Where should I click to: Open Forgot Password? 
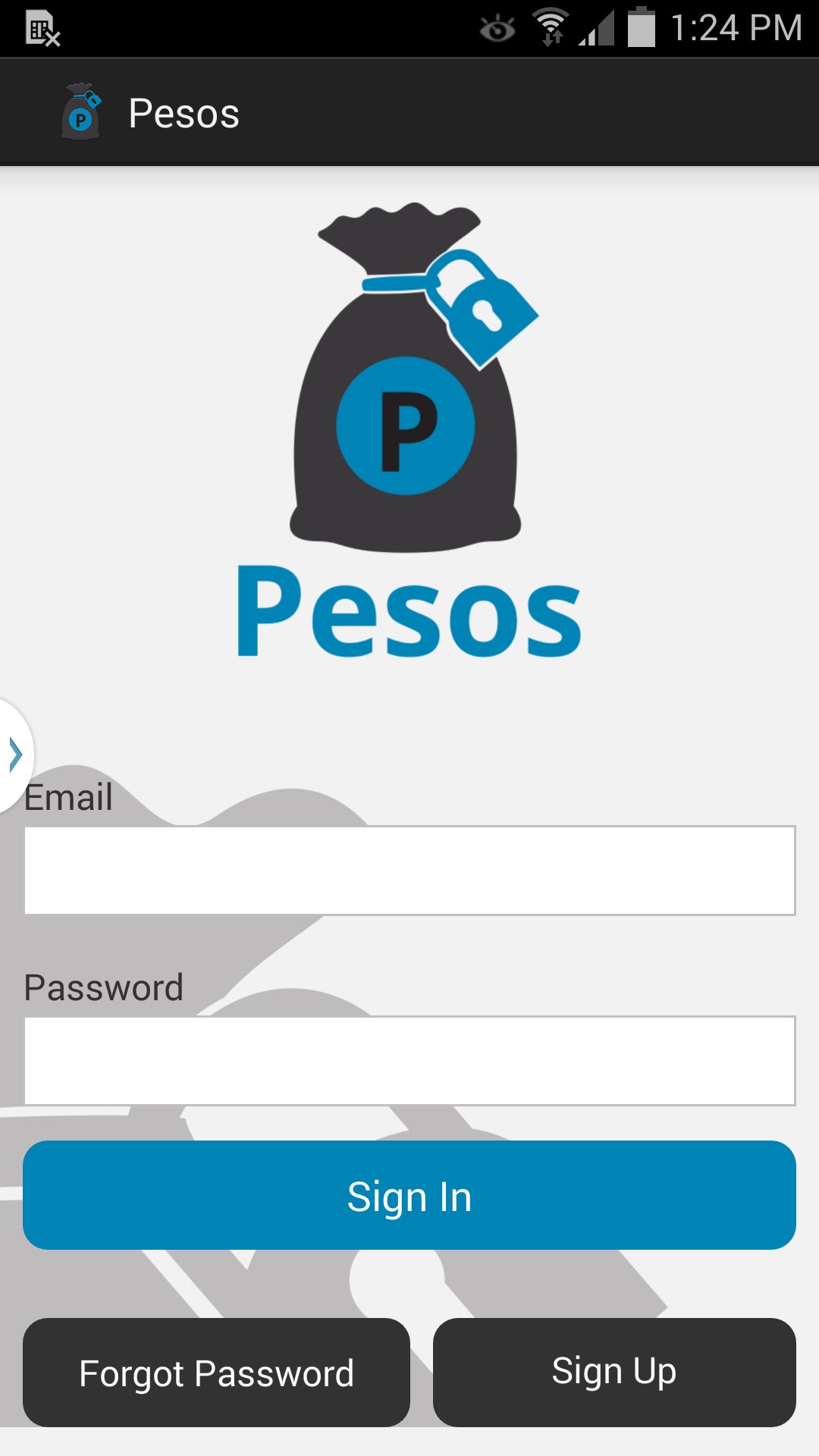pyautogui.click(x=216, y=1371)
